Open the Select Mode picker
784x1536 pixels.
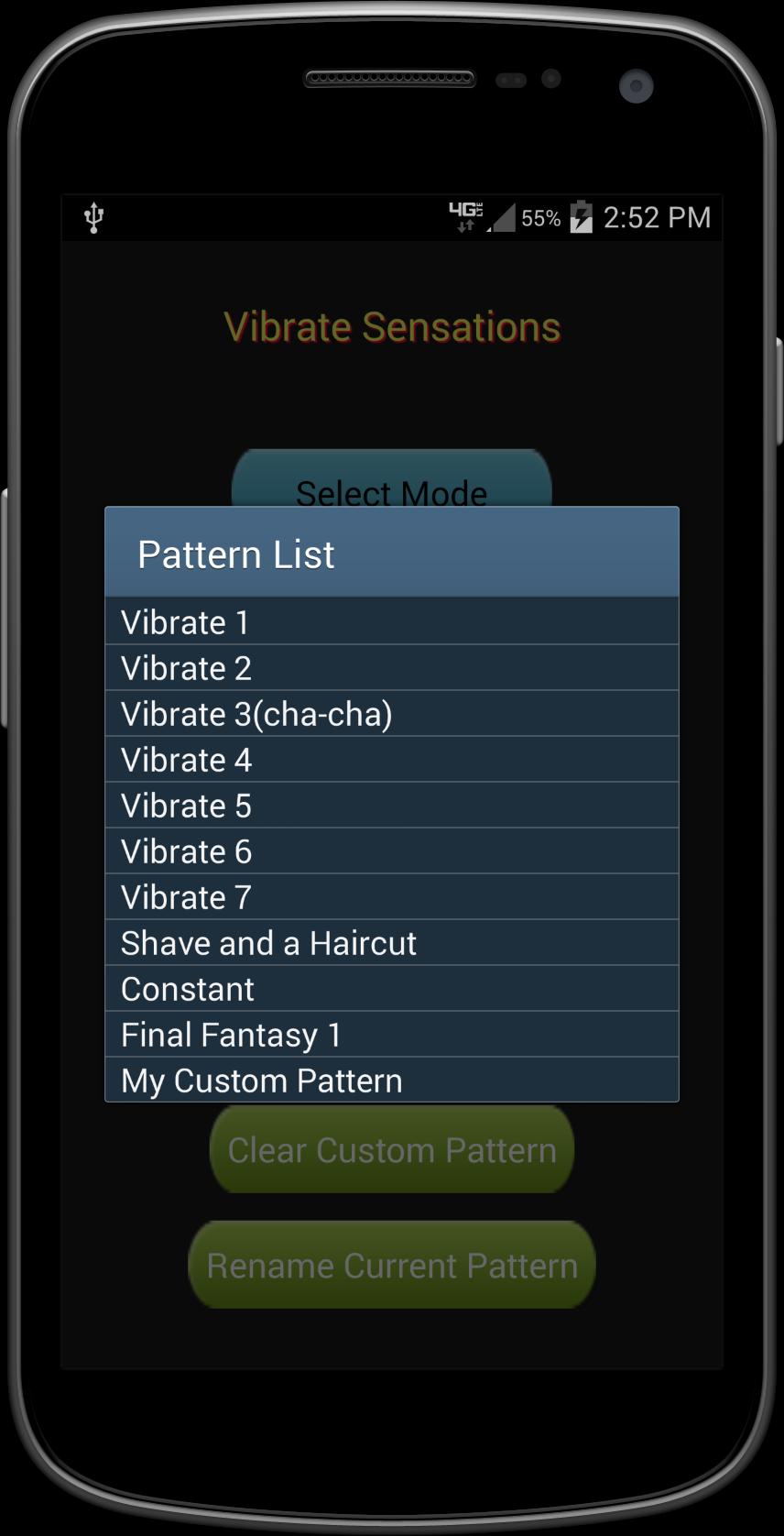[392, 484]
